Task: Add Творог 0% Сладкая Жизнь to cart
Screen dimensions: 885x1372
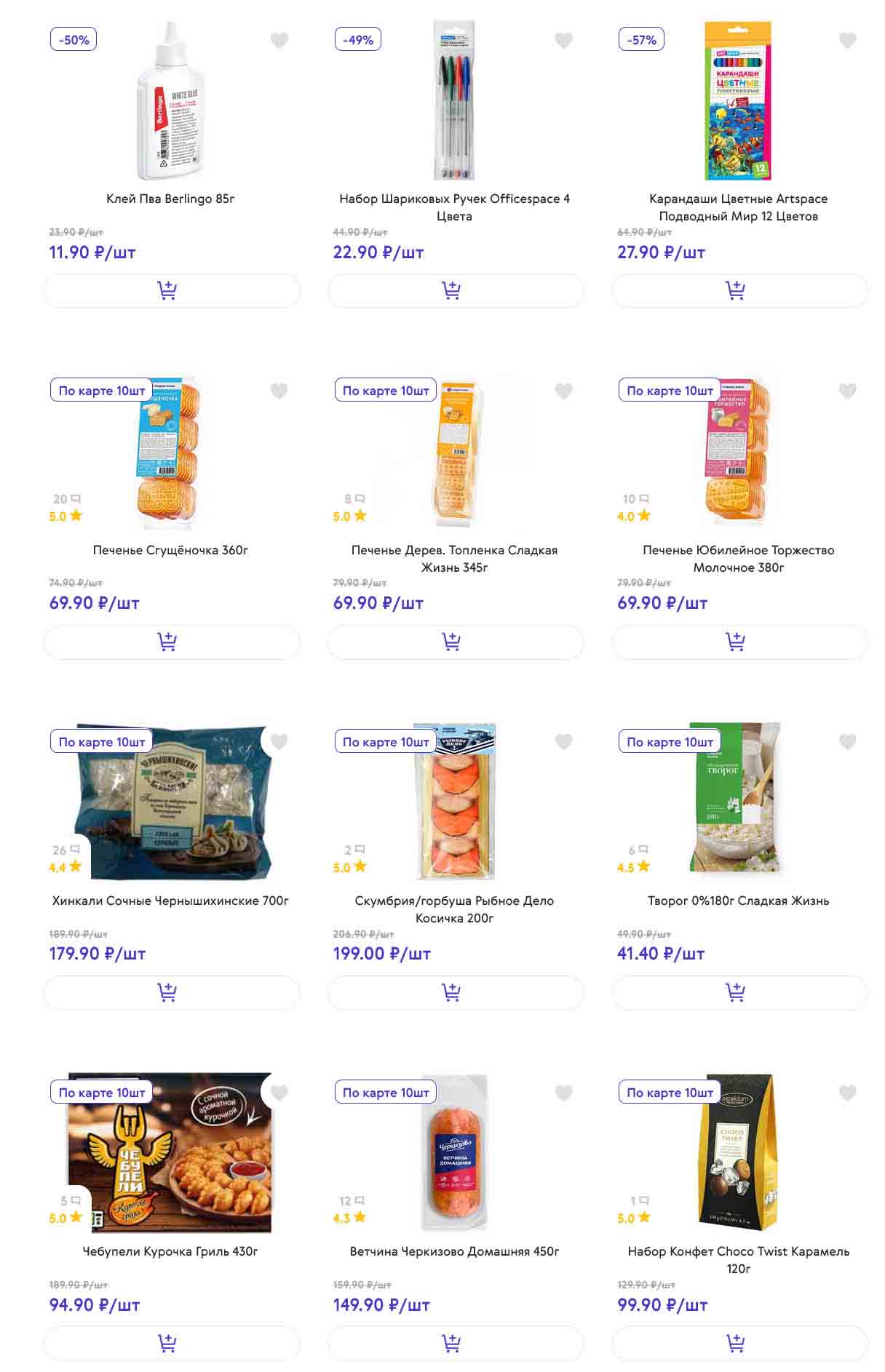Action: 739,992
